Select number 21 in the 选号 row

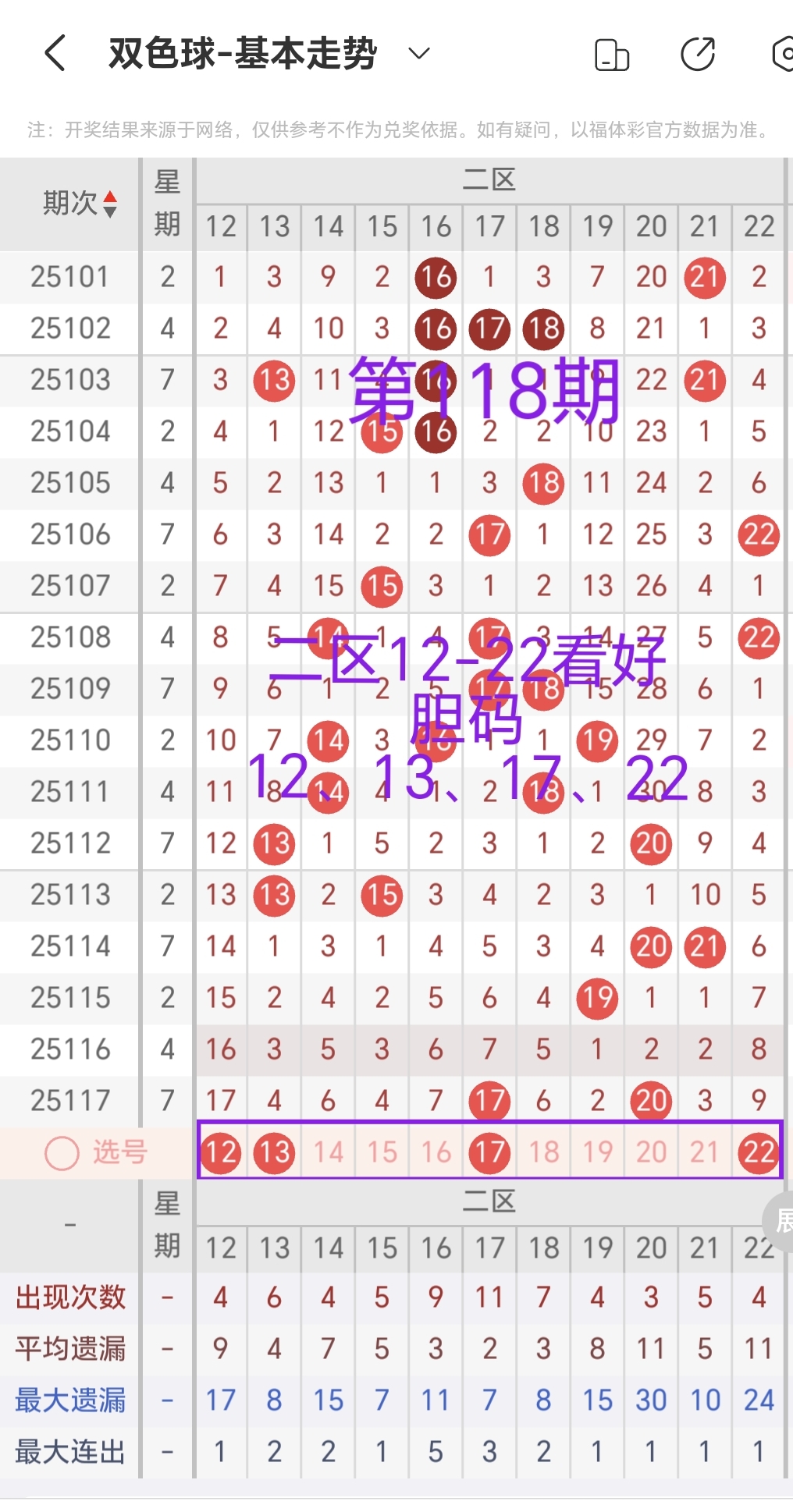pos(705,1152)
